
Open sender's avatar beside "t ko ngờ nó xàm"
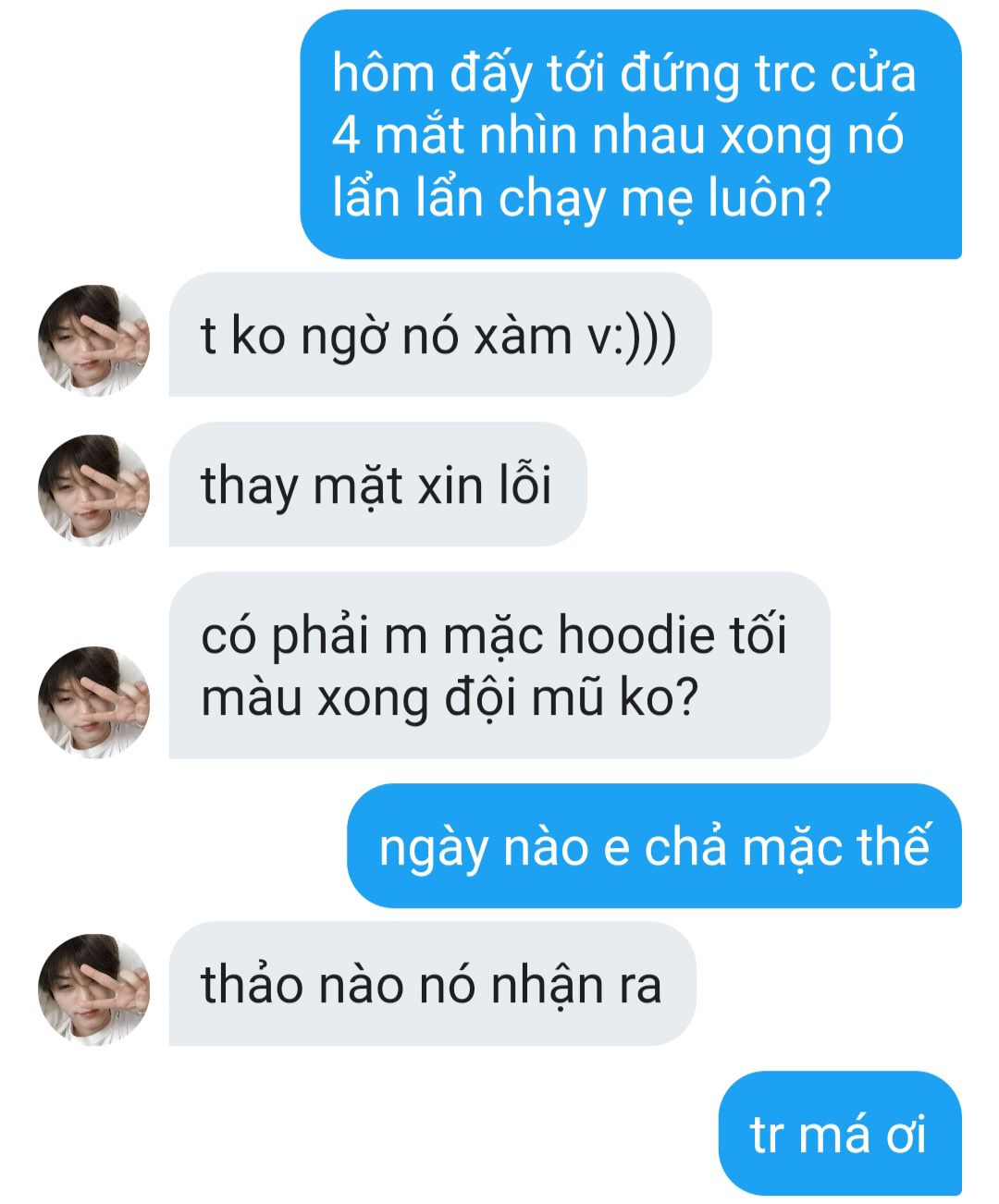pyautogui.click(x=93, y=339)
